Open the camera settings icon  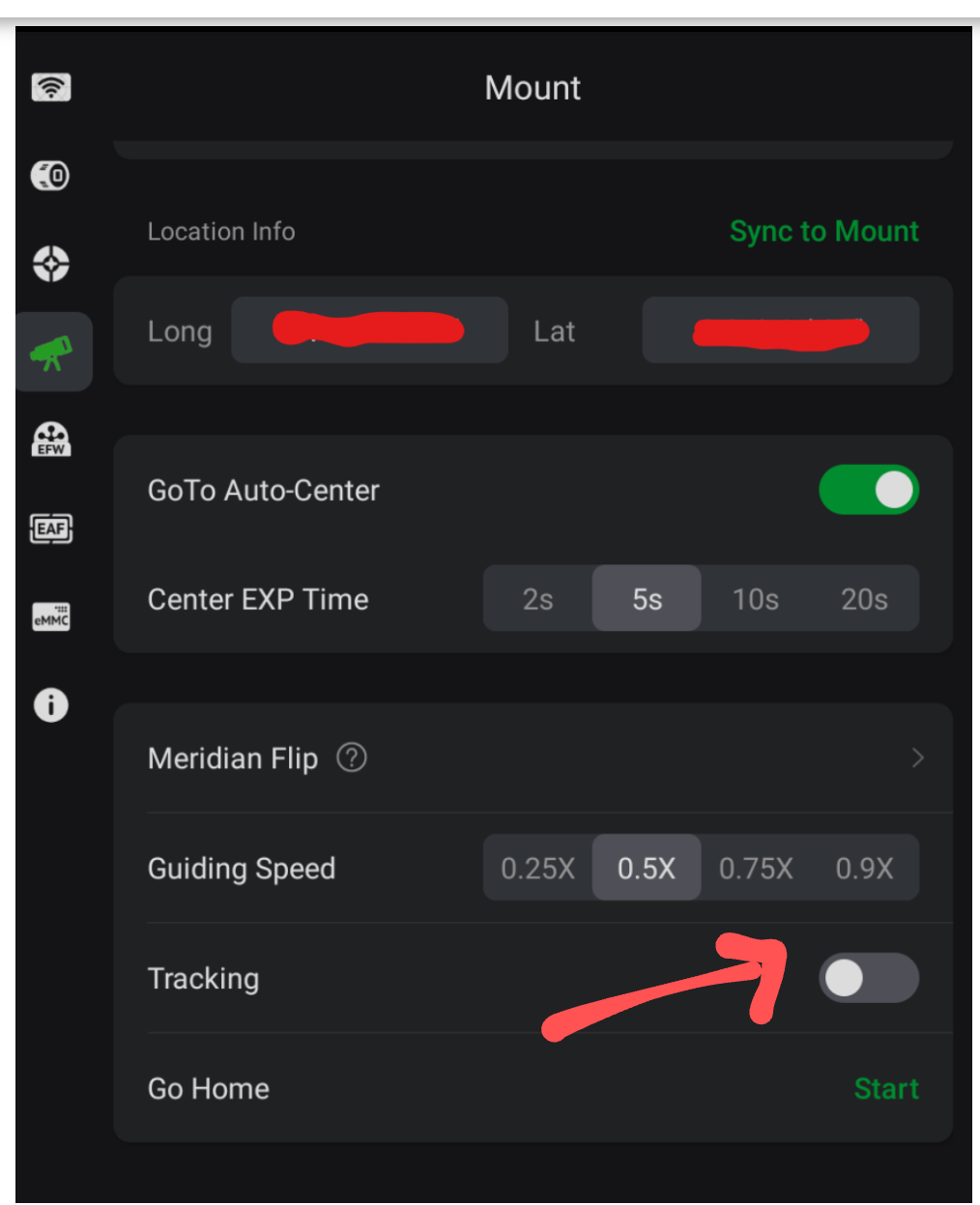point(51,176)
